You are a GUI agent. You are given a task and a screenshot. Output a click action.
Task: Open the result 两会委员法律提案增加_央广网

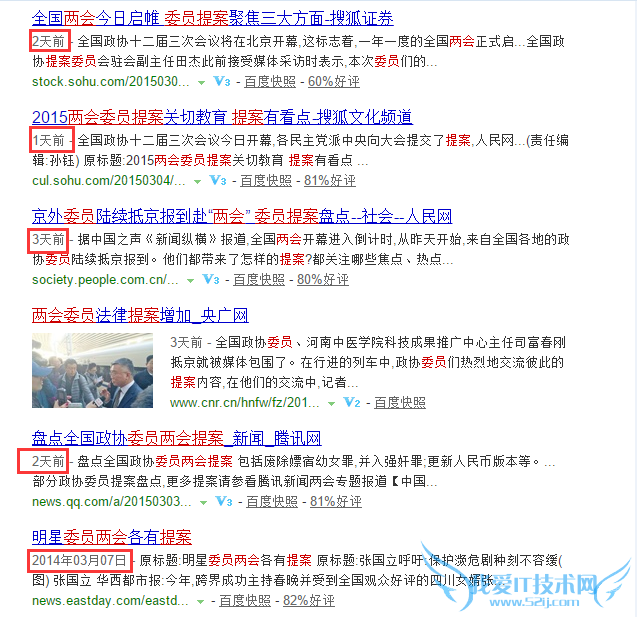pos(140,315)
